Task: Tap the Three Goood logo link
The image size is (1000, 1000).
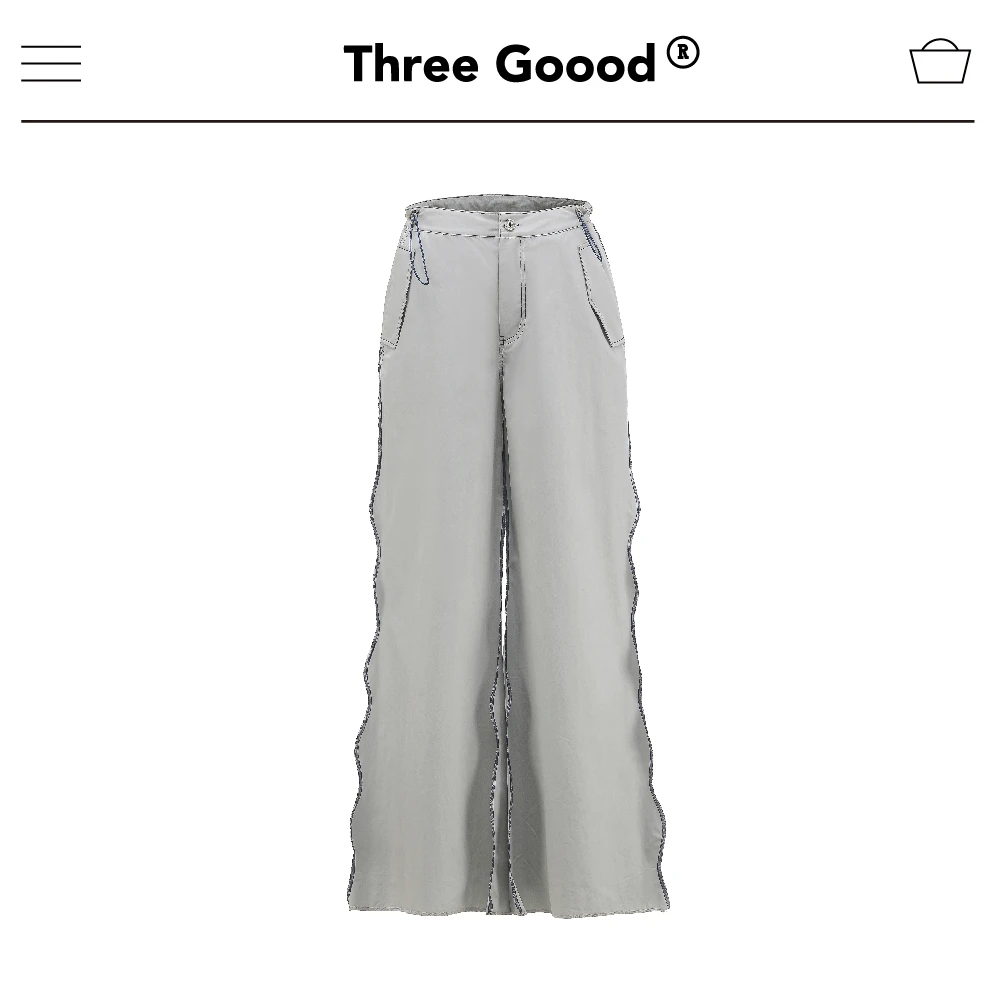Action: [522, 61]
